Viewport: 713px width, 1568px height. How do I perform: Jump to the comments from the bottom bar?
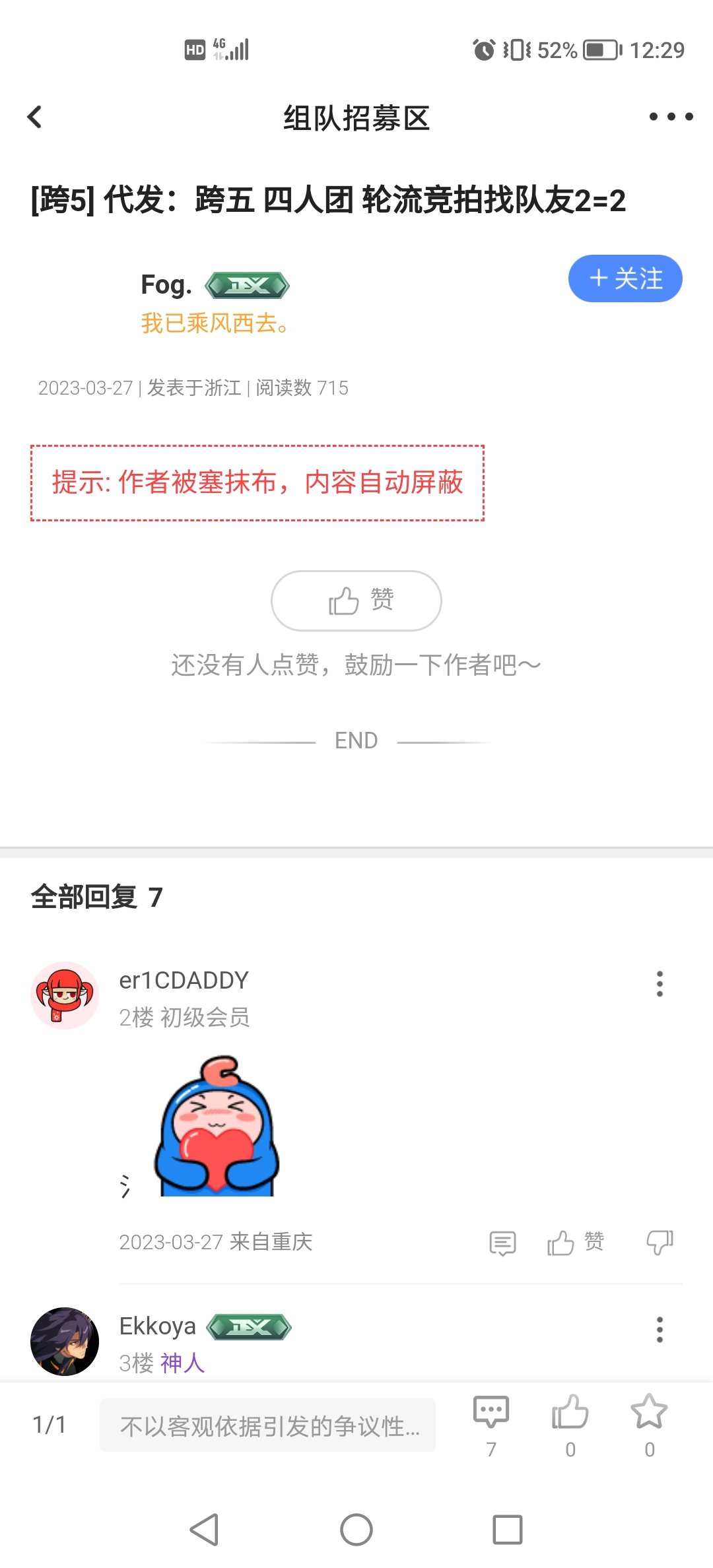[x=491, y=1424]
